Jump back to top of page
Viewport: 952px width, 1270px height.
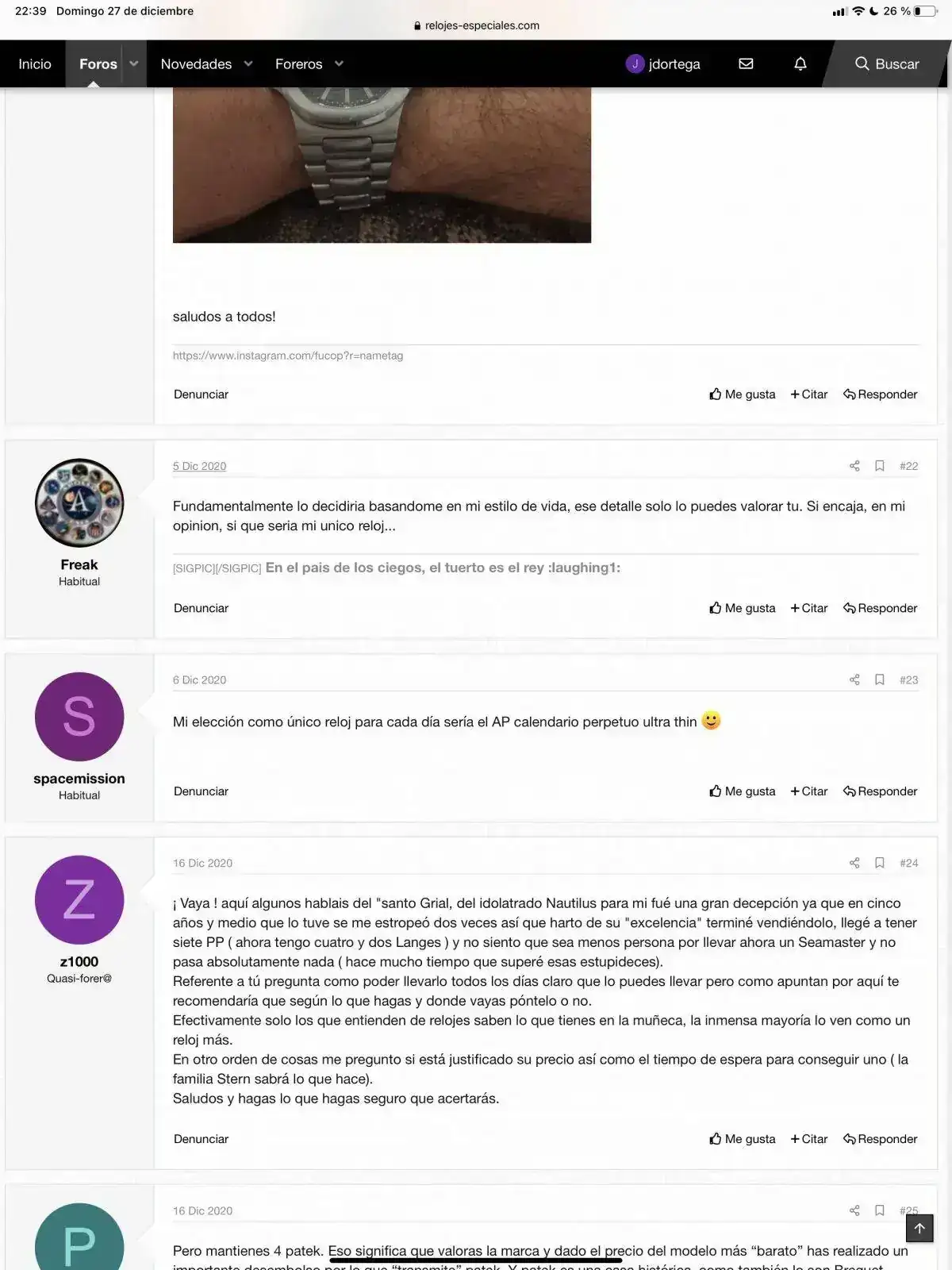(919, 1228)
